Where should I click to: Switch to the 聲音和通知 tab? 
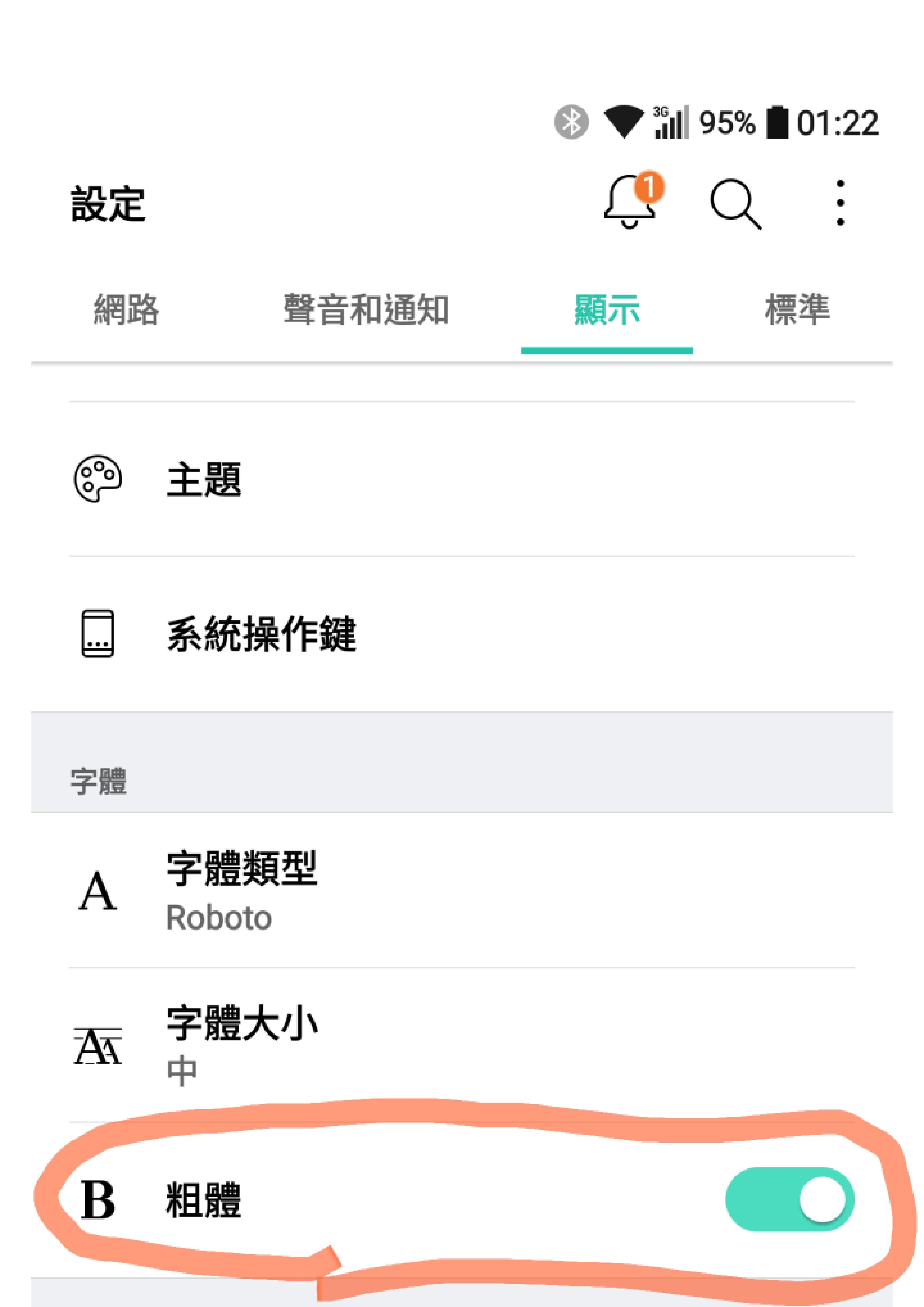click(x=366, y=310)
